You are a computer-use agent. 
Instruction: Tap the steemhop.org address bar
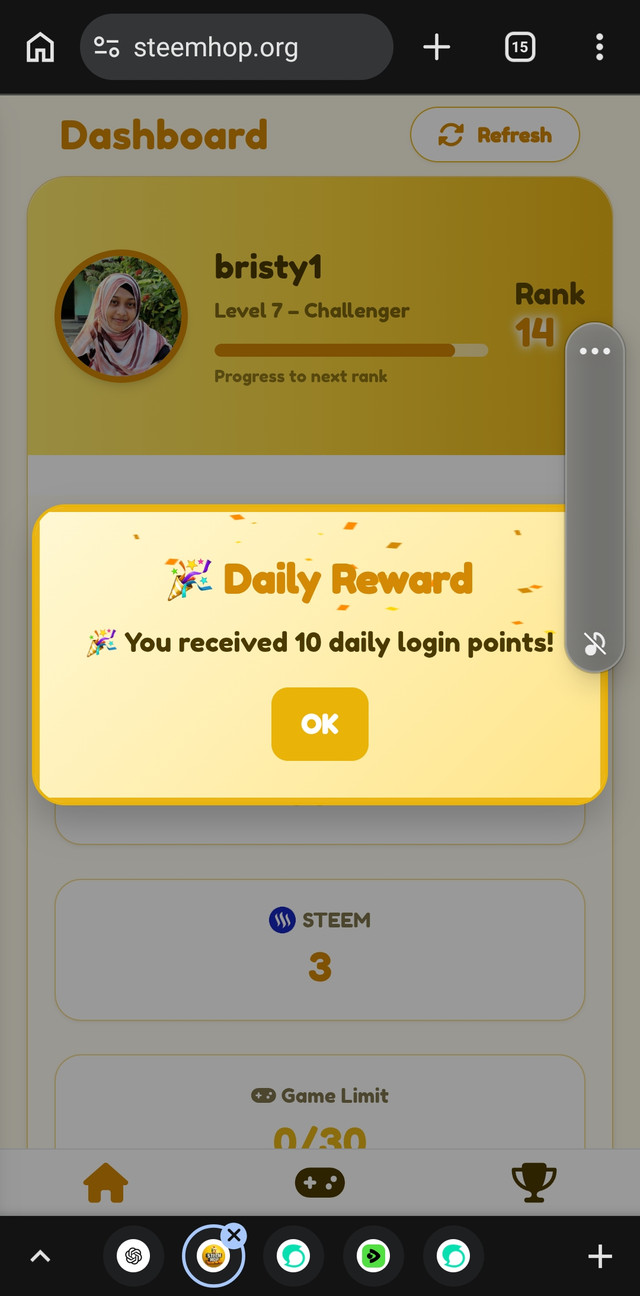click(236, 47)
